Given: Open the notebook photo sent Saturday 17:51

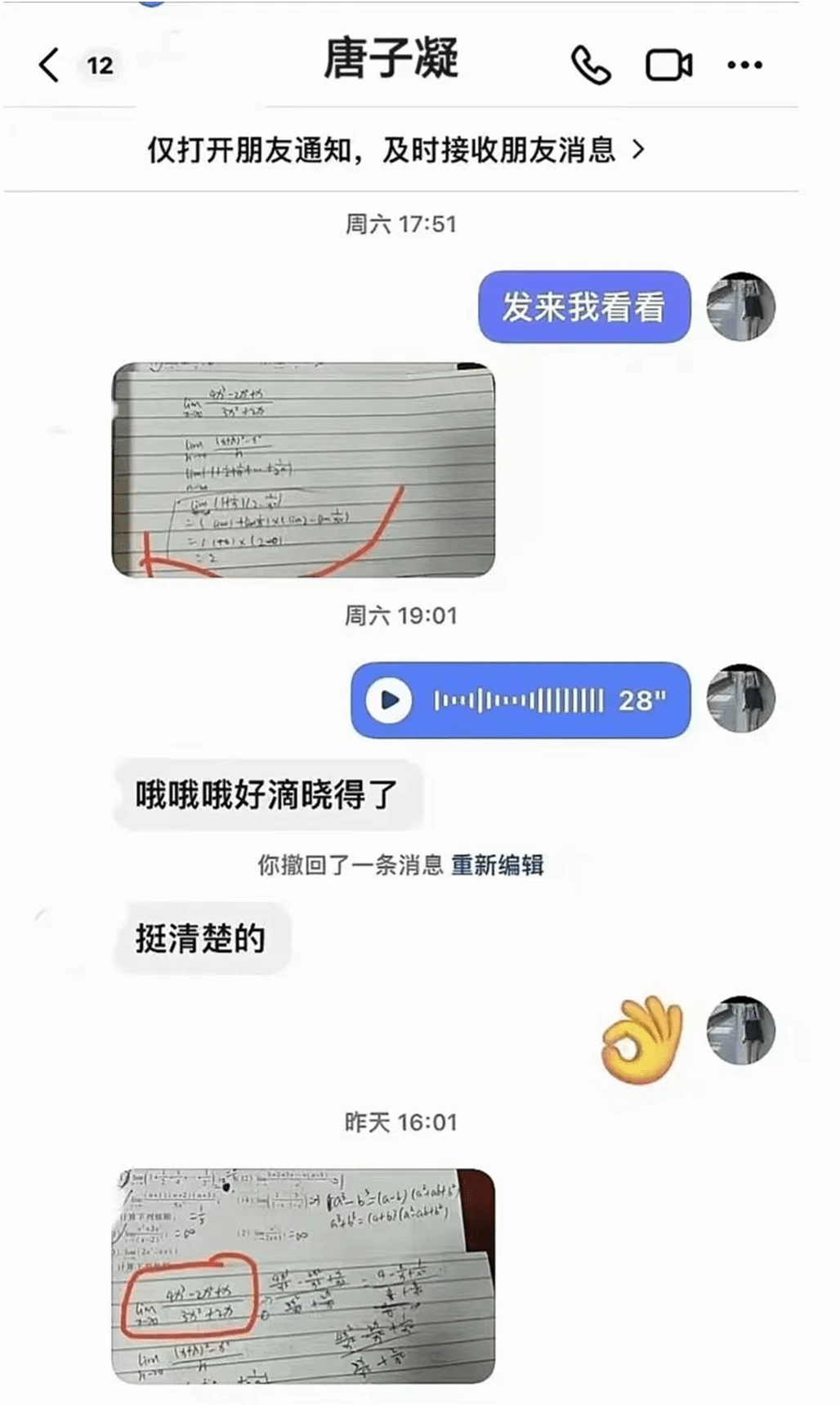Looking at the screenshot, I should click(303, 470).
